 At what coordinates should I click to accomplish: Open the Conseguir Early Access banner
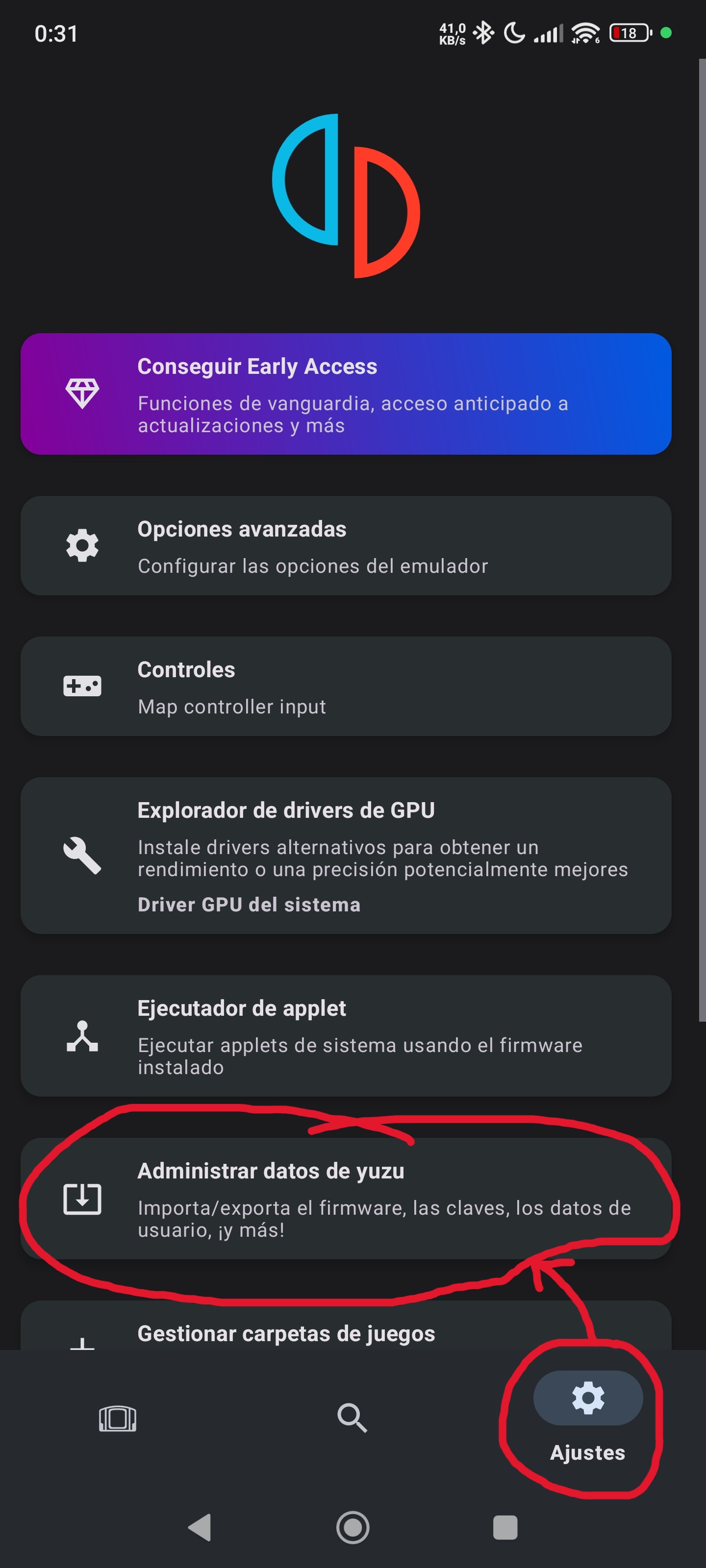(x=345, y=393)
